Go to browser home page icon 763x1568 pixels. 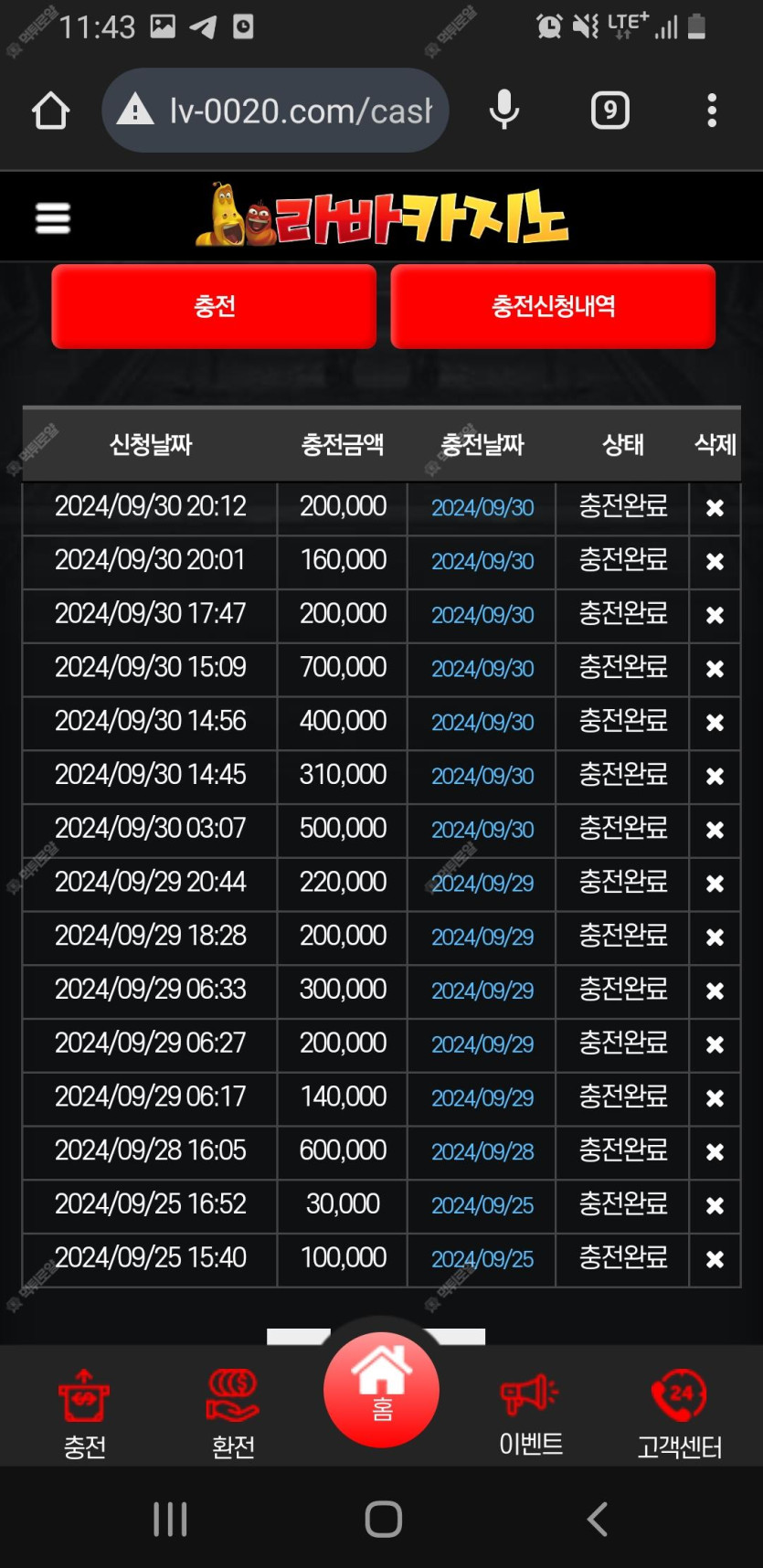(51, 111)
